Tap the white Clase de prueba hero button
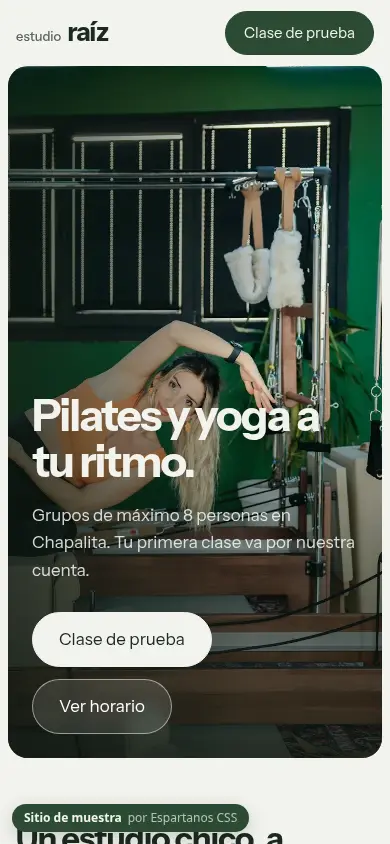Viewport: 390px width, 844px height. coord(122,639)
